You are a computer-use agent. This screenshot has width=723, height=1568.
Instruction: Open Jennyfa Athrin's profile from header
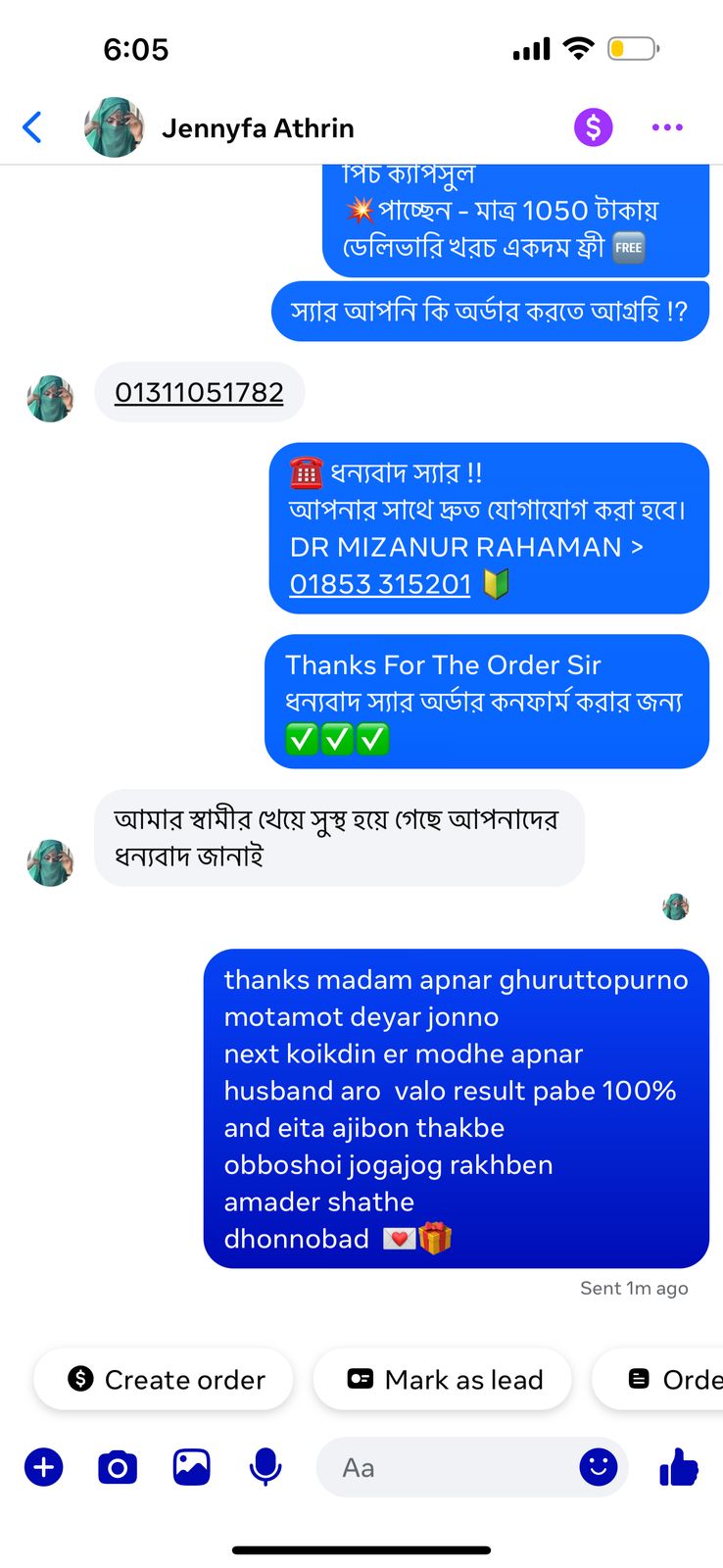coord(258,128)
